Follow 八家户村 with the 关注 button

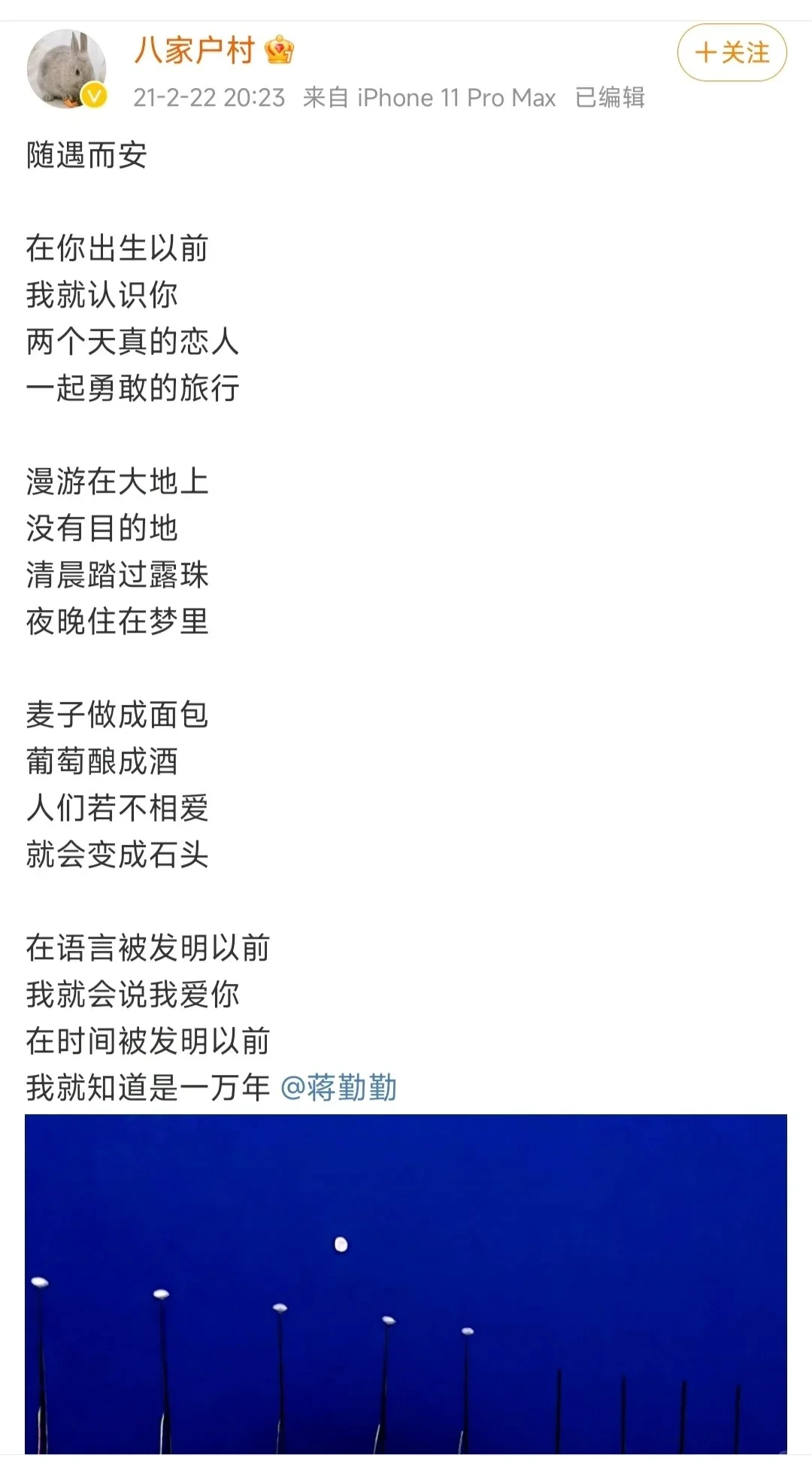click(x=732, y=53)
